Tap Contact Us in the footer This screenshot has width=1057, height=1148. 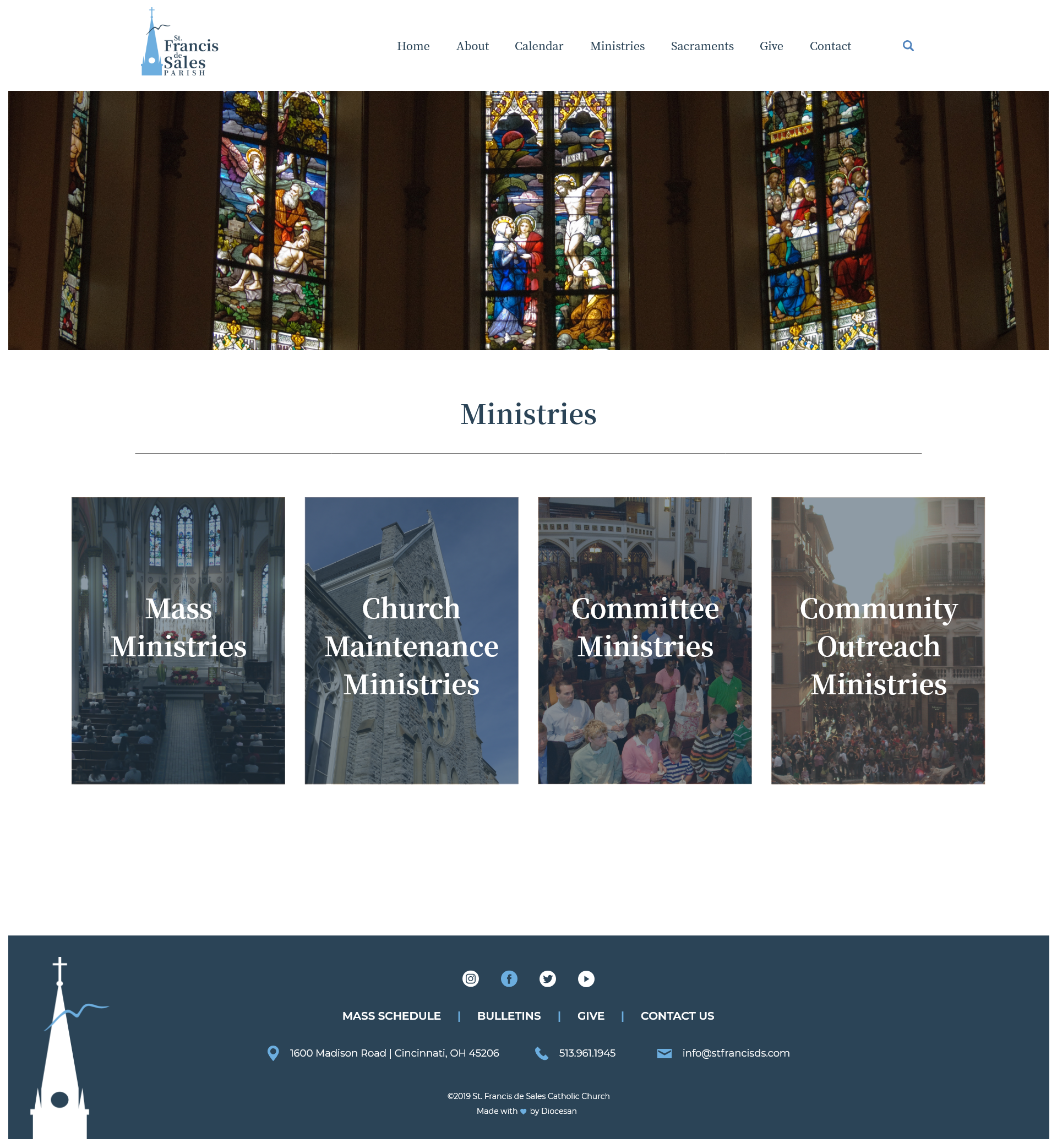pyautogui.click(x=677, y=1016)
